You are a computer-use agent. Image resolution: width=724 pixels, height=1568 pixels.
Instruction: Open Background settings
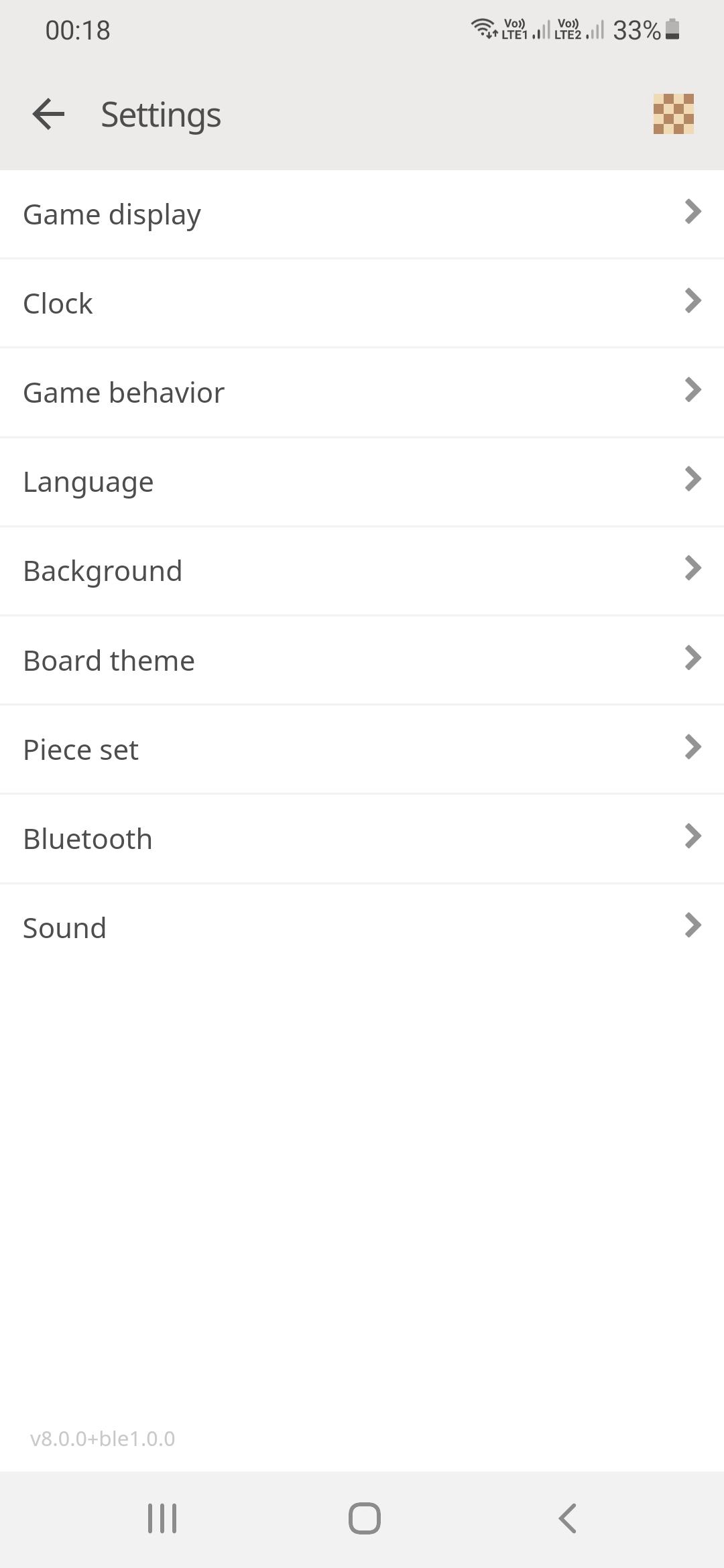click(362, 571)
